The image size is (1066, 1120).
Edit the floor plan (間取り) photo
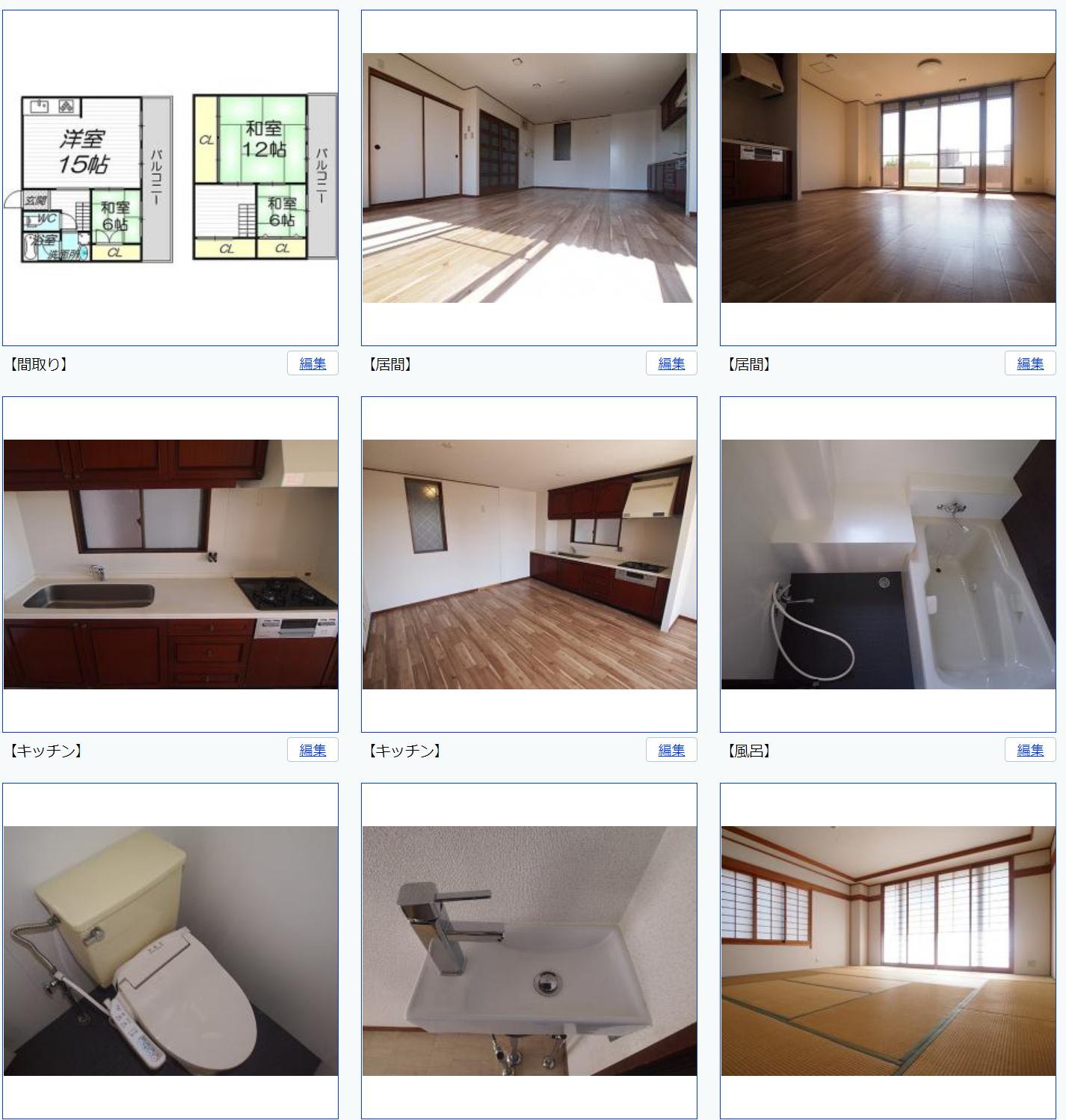312,363
